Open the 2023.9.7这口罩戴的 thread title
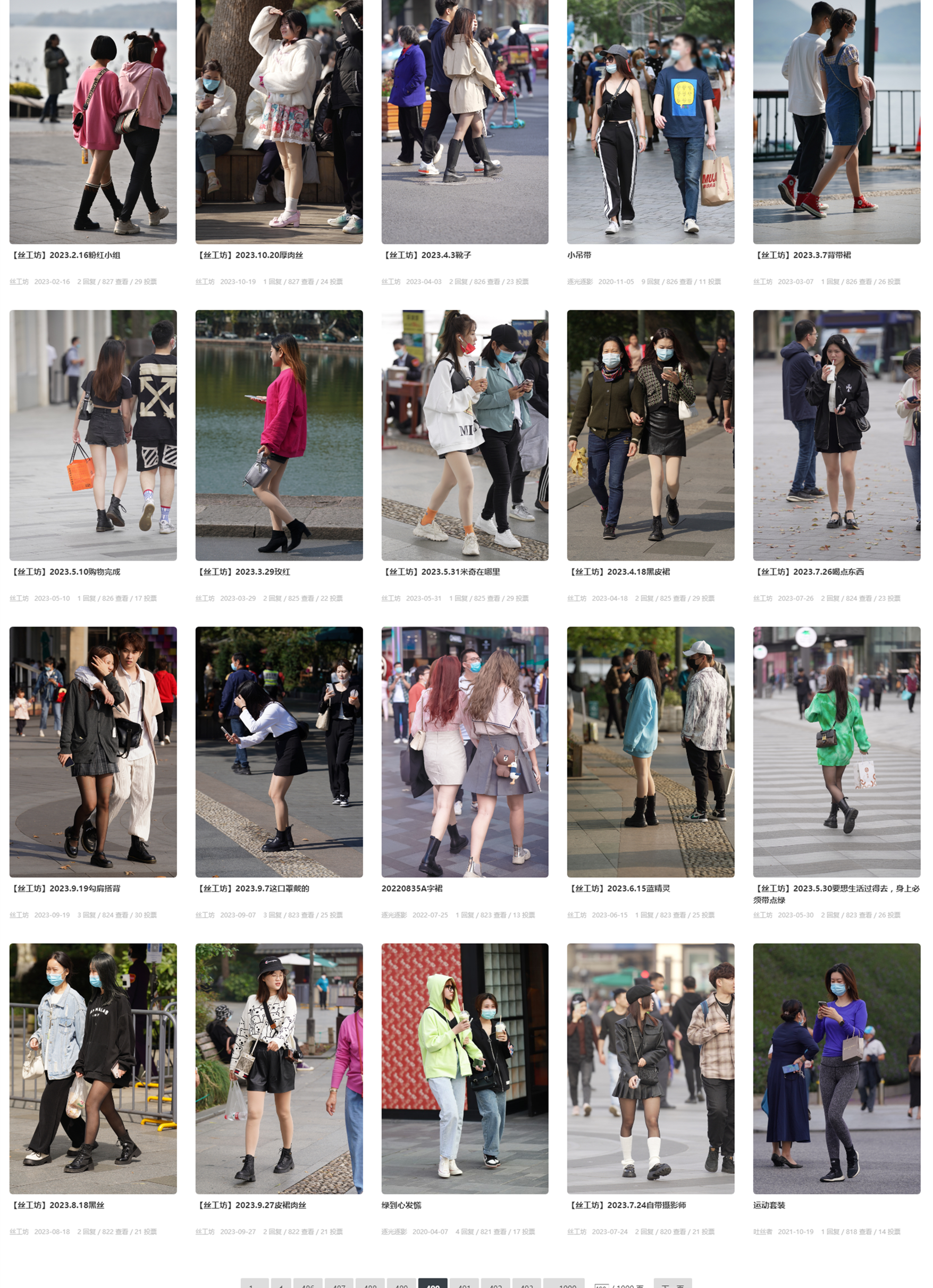The width and height of the screenshot is (933, 1288). [253, 888]
